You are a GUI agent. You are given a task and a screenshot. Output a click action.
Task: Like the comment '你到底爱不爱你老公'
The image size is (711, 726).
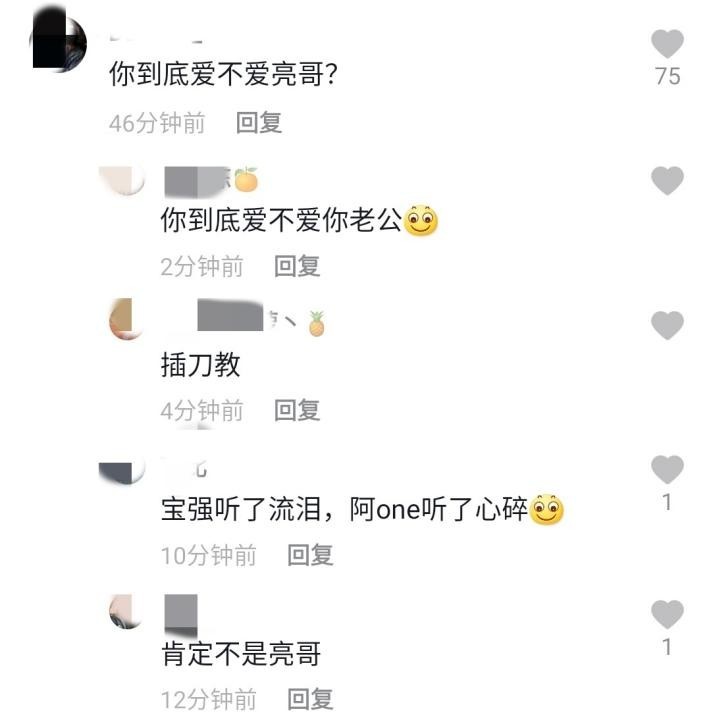[667, 181]
